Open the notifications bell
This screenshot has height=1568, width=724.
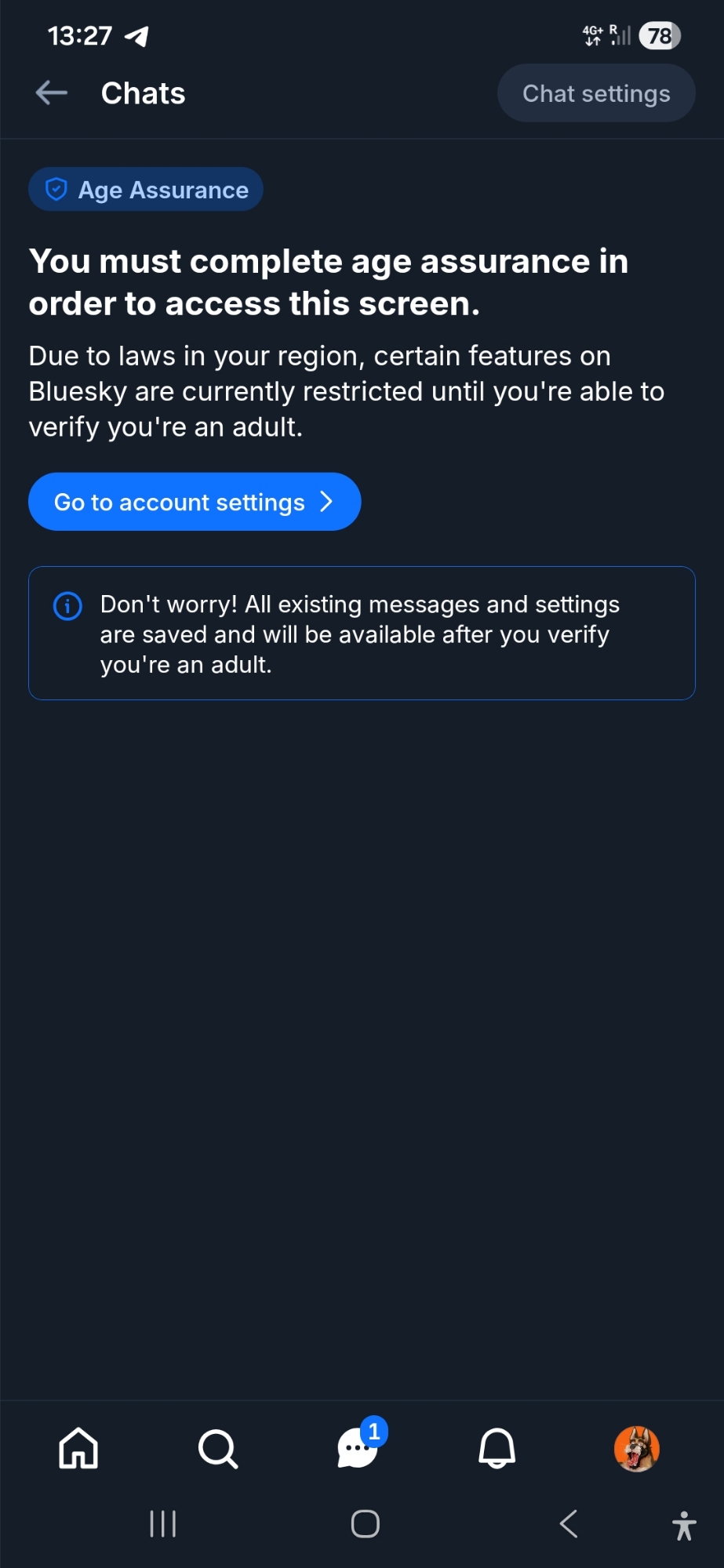coord(497,1448)
